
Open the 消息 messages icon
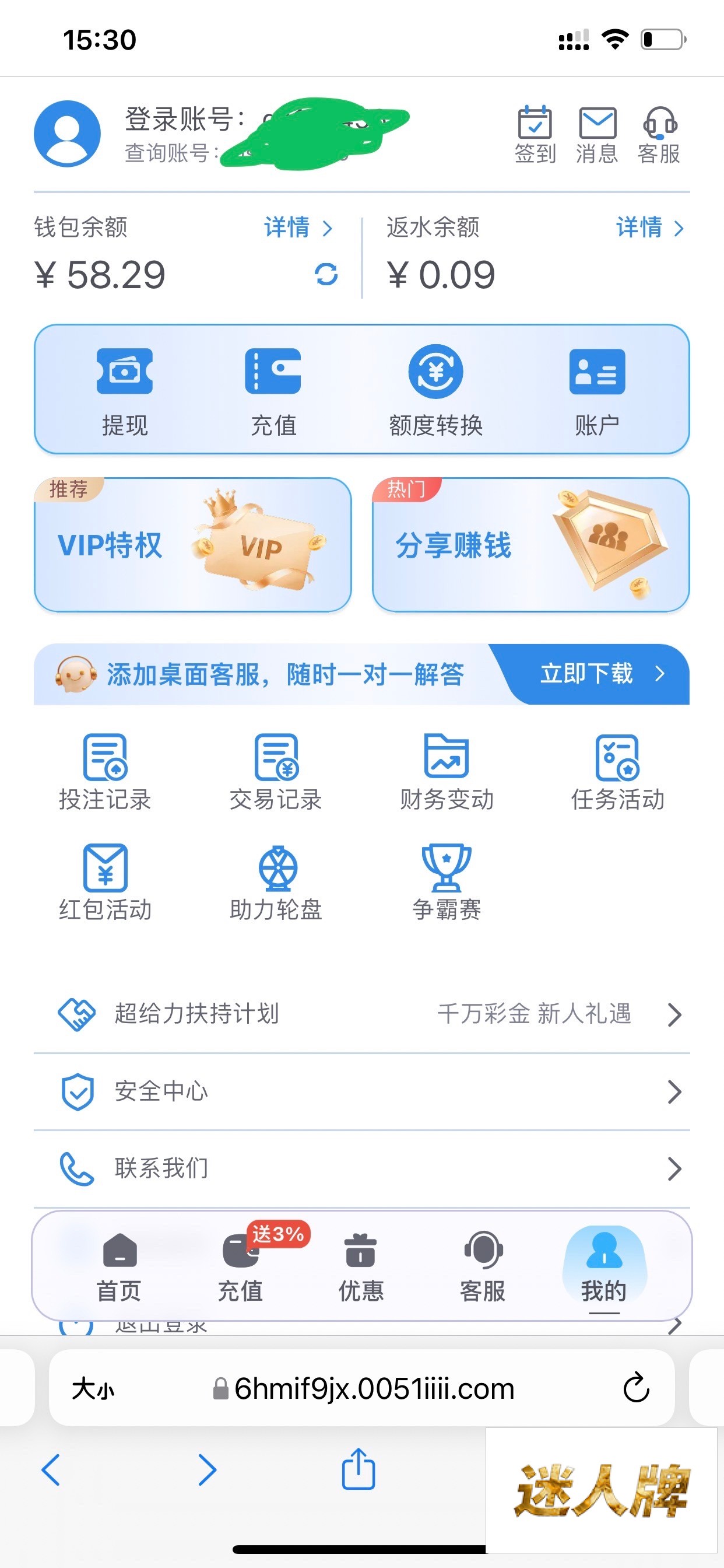pos(597,135)
